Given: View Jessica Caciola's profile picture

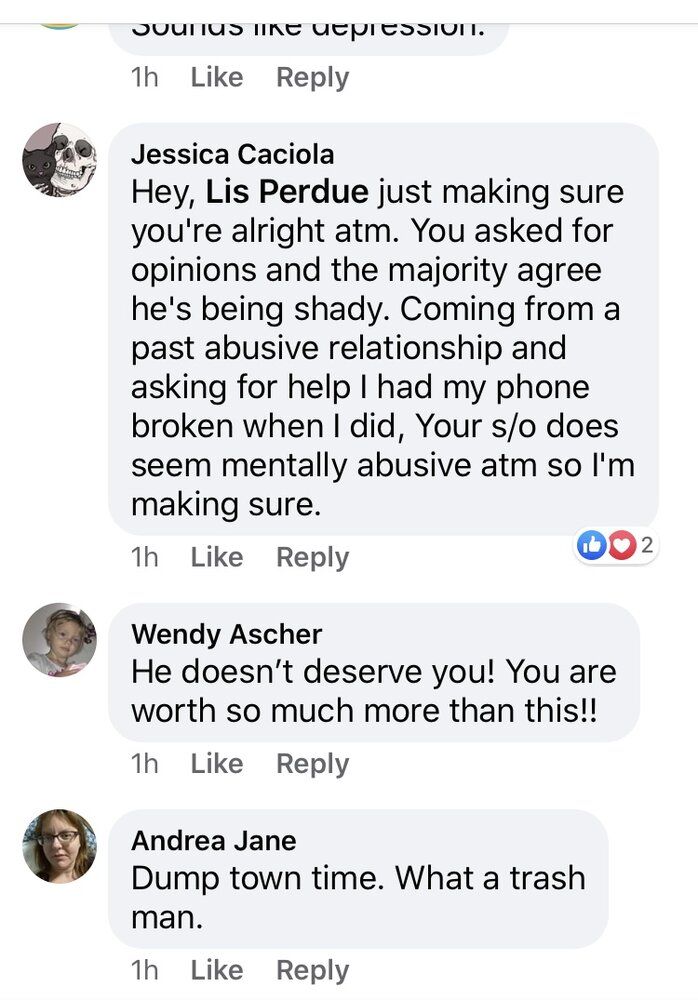Looking at the screenshot, I should click(x=60, y=160).
